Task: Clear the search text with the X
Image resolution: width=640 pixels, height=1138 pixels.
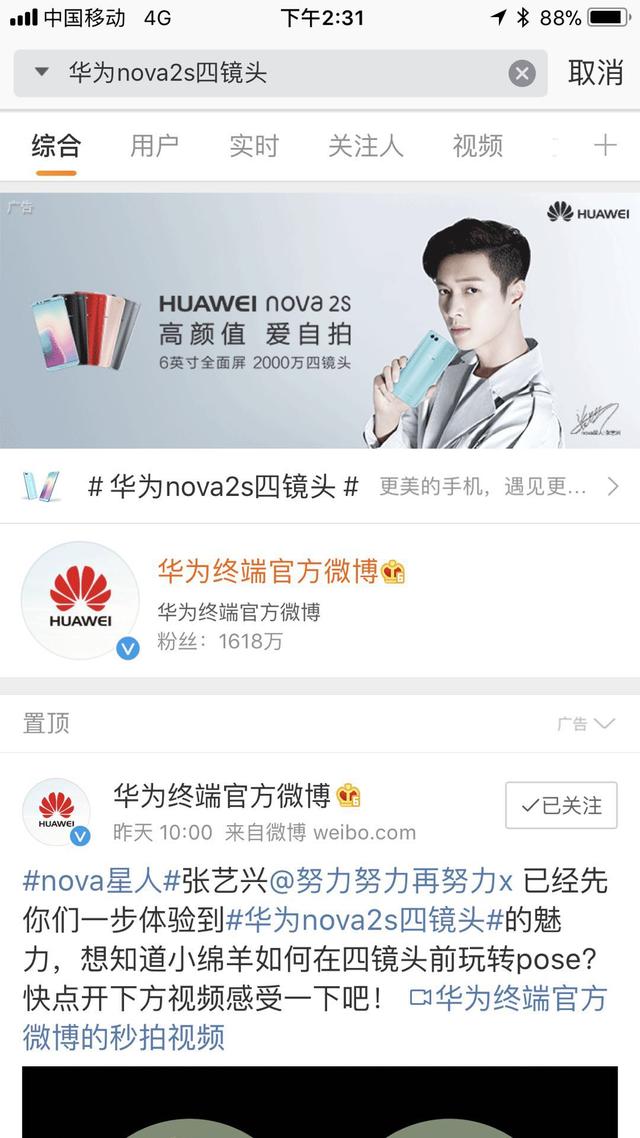Action: 522,73
